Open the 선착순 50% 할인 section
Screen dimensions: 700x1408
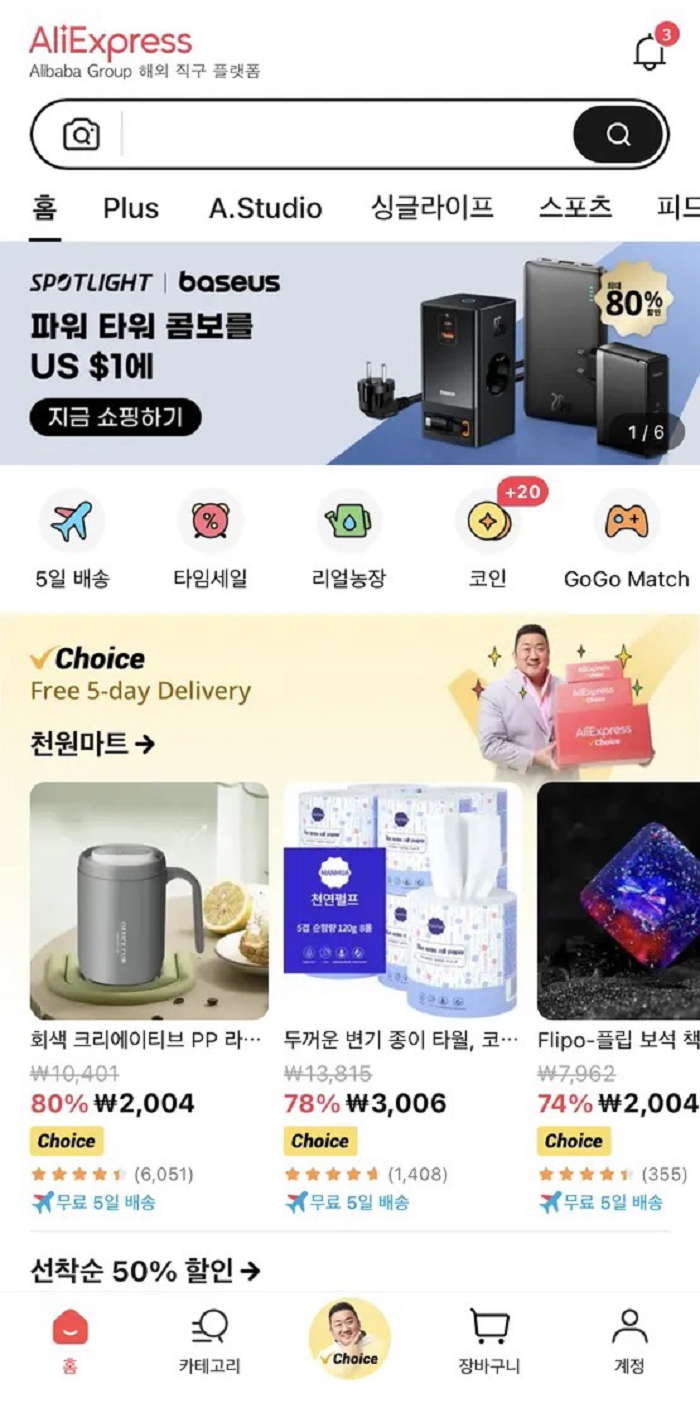pos(145,1271)
